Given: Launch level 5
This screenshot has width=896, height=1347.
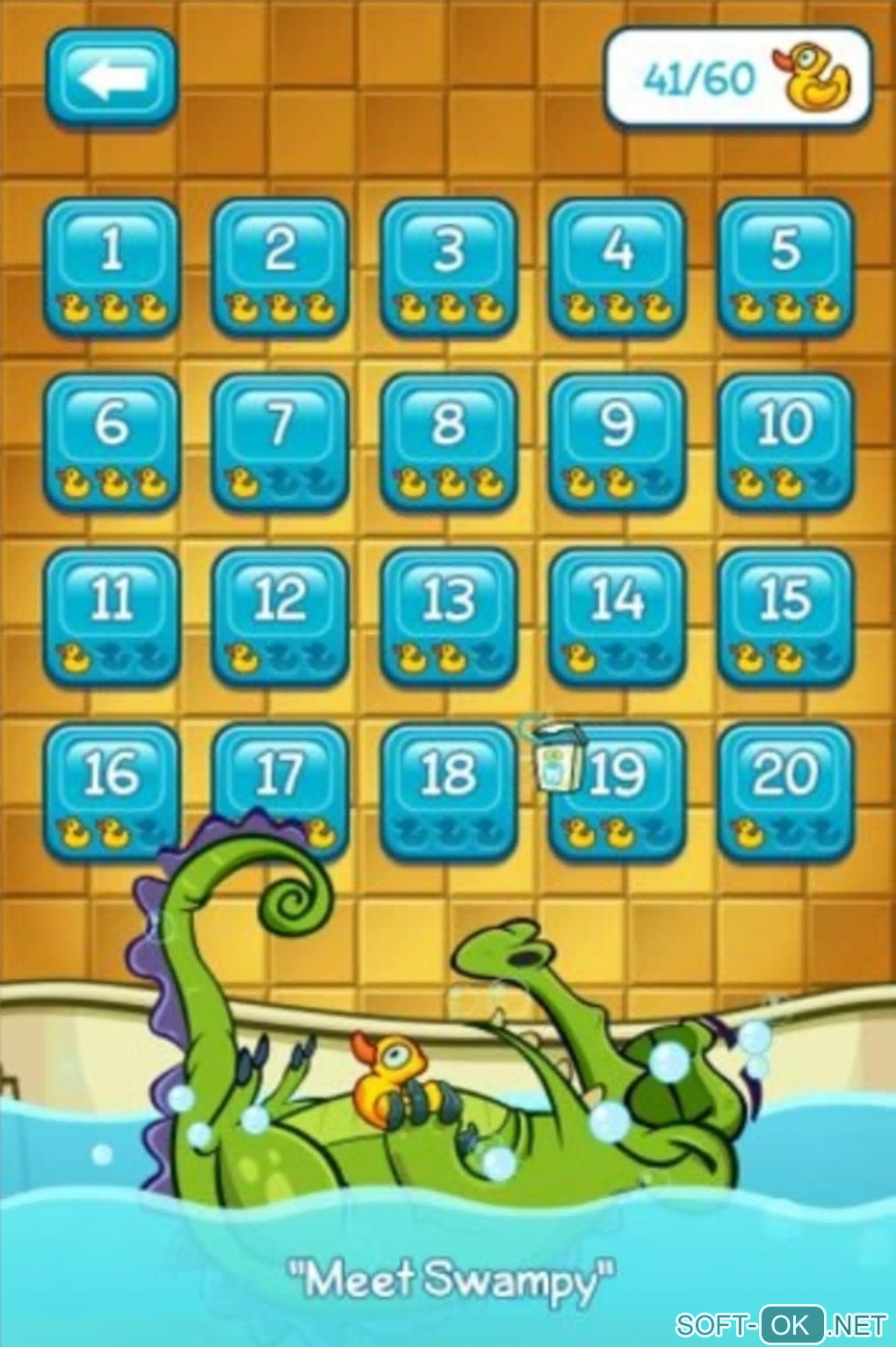Looking at the screenshot, I should click(x=785, y=266).
